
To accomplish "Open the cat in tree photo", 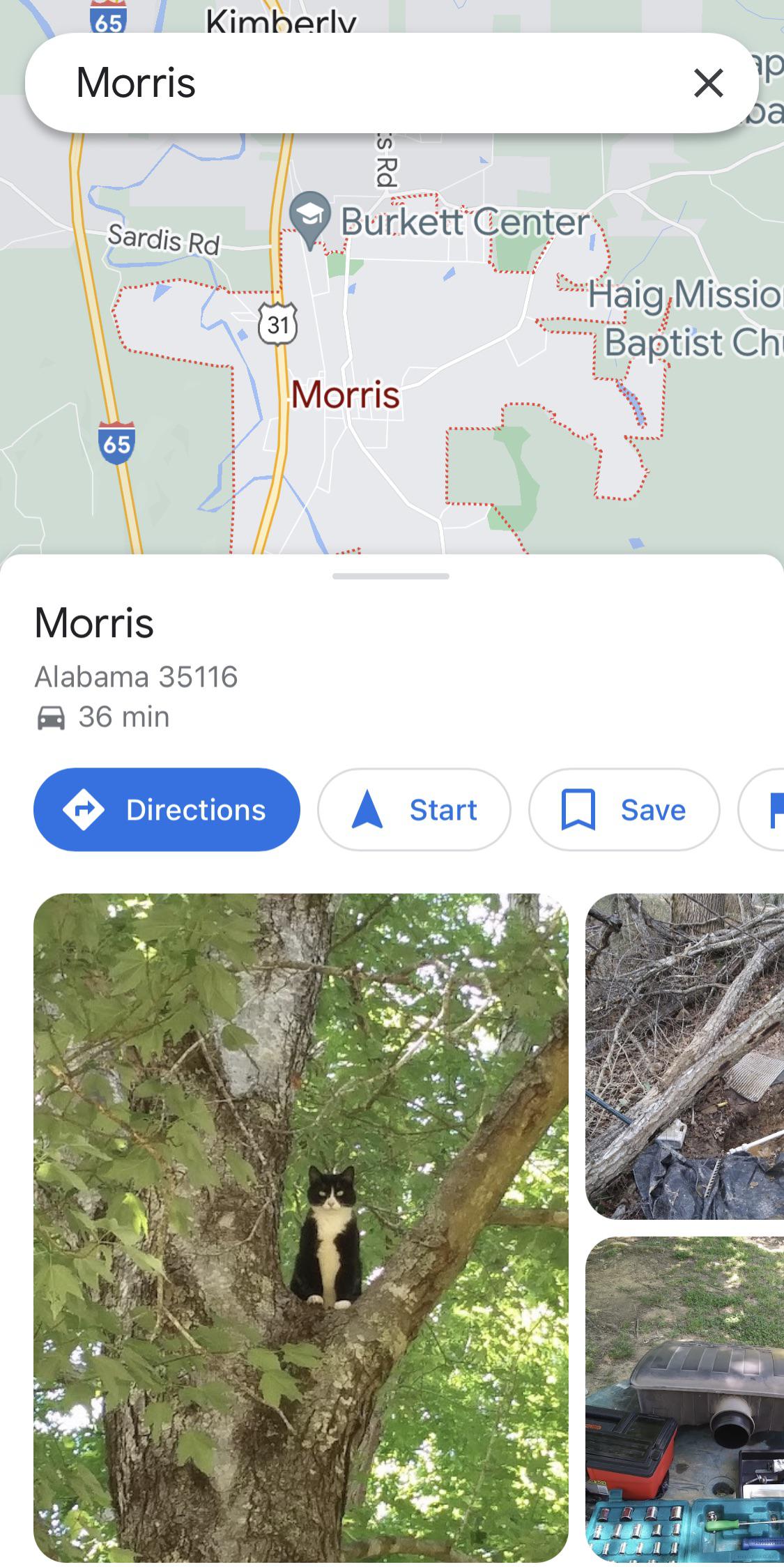I will pos(300,1227).
